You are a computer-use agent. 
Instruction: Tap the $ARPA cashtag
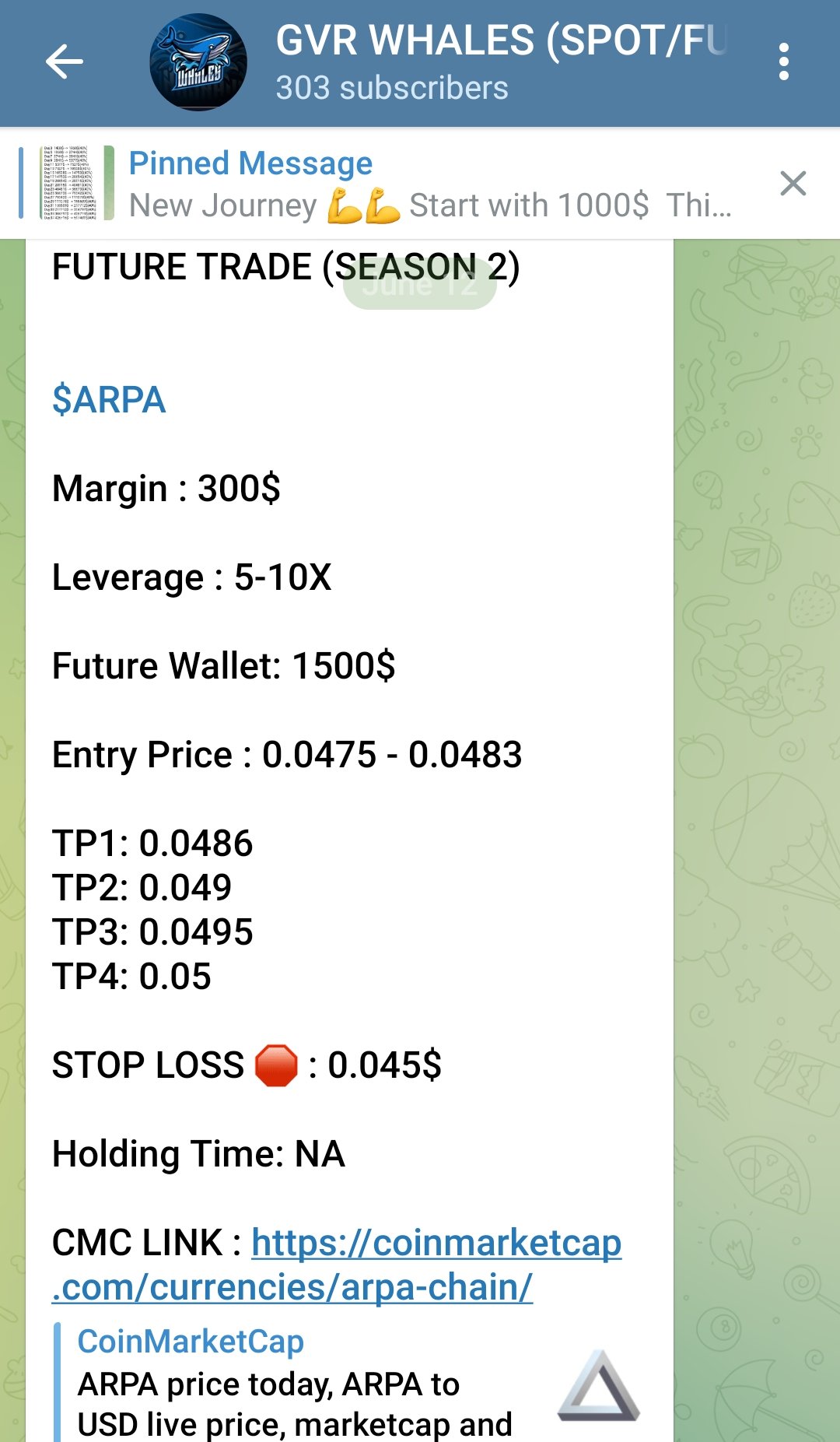tap(109, 400)
